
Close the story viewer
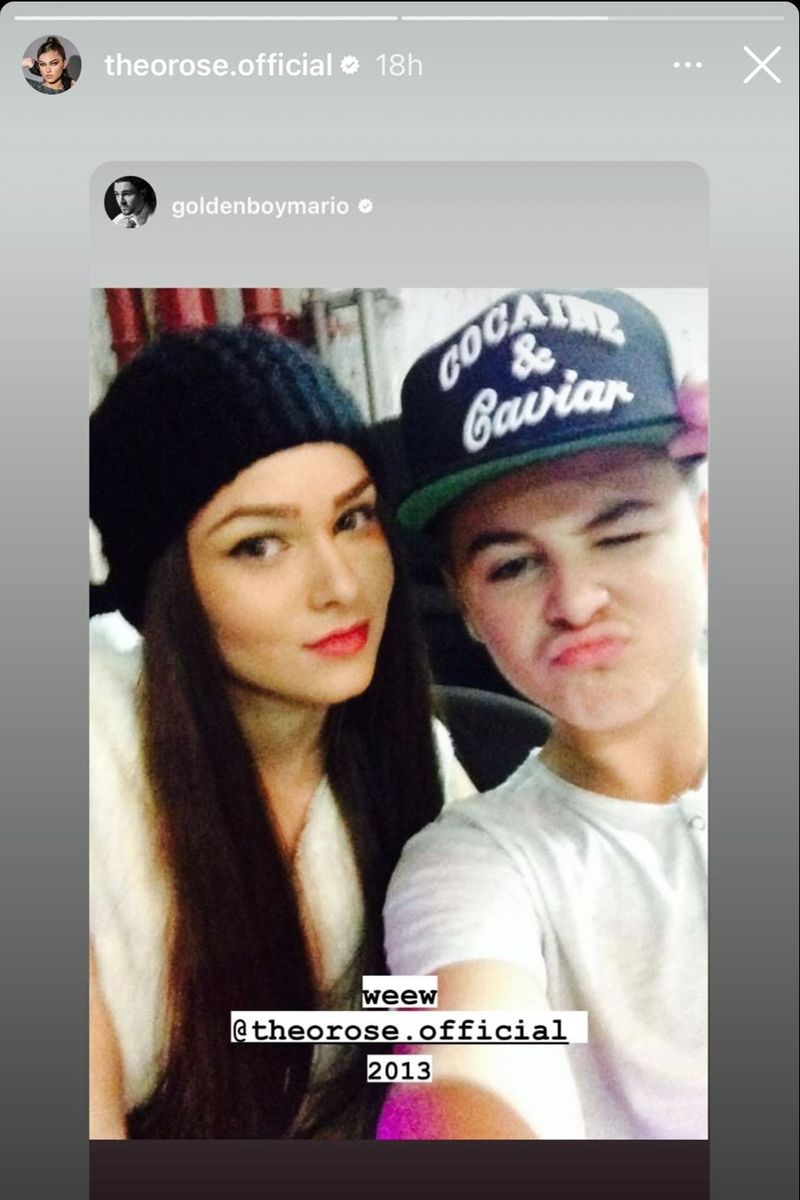(x=761, y=66)
